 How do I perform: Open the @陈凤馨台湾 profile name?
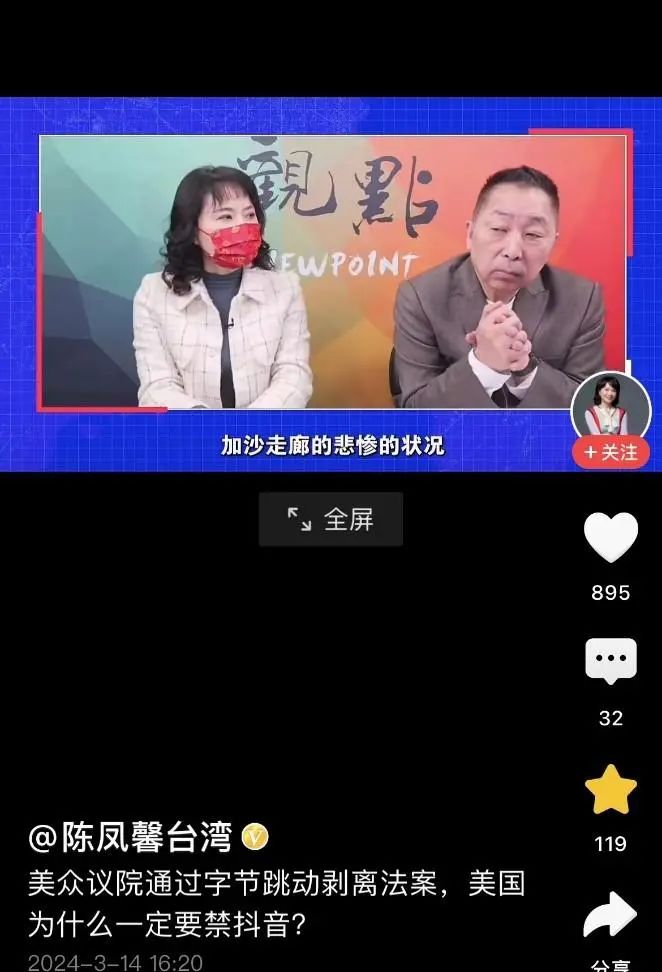point(130,836)
